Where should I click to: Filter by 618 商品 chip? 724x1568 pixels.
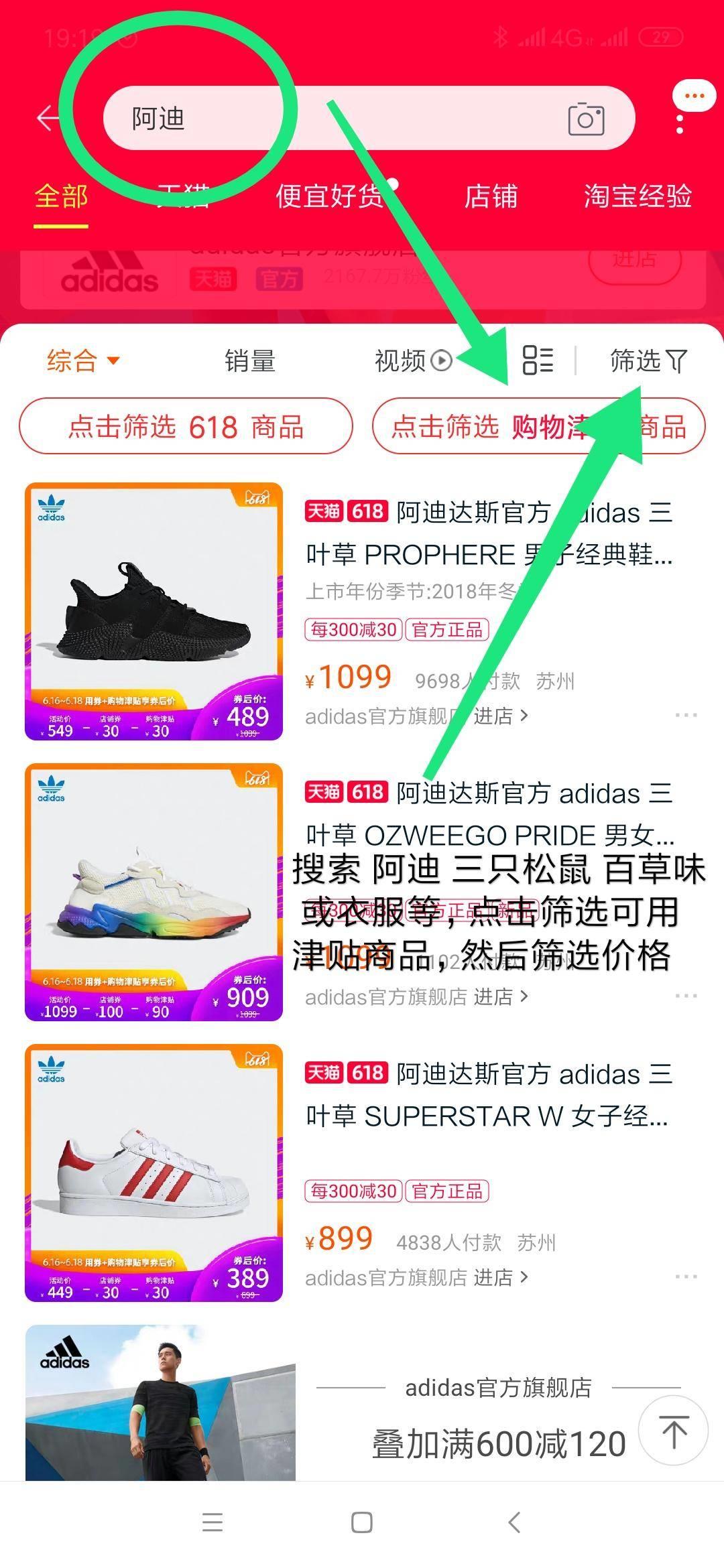186,426
